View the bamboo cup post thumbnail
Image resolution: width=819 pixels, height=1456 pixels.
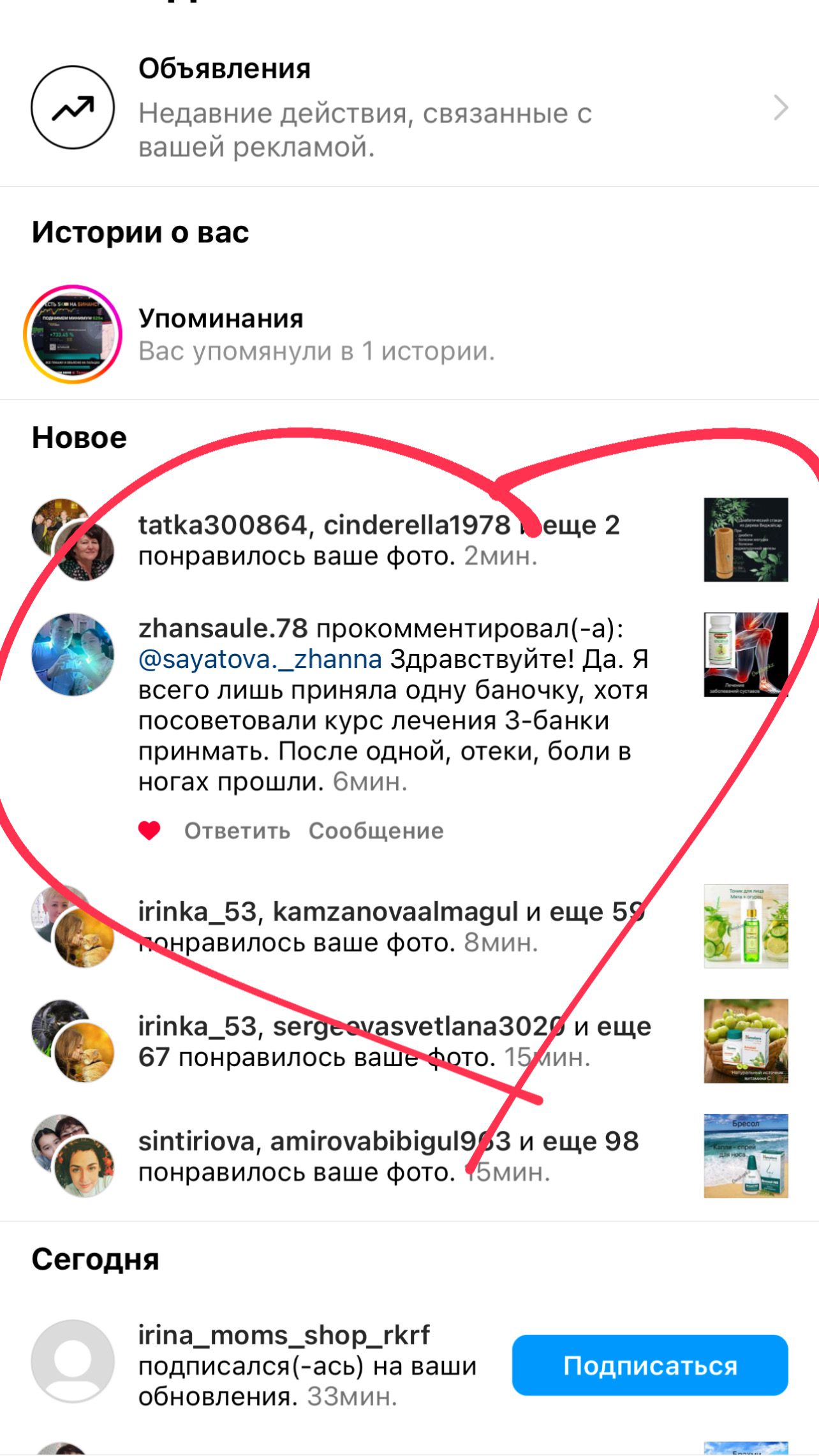click(745, 540)
